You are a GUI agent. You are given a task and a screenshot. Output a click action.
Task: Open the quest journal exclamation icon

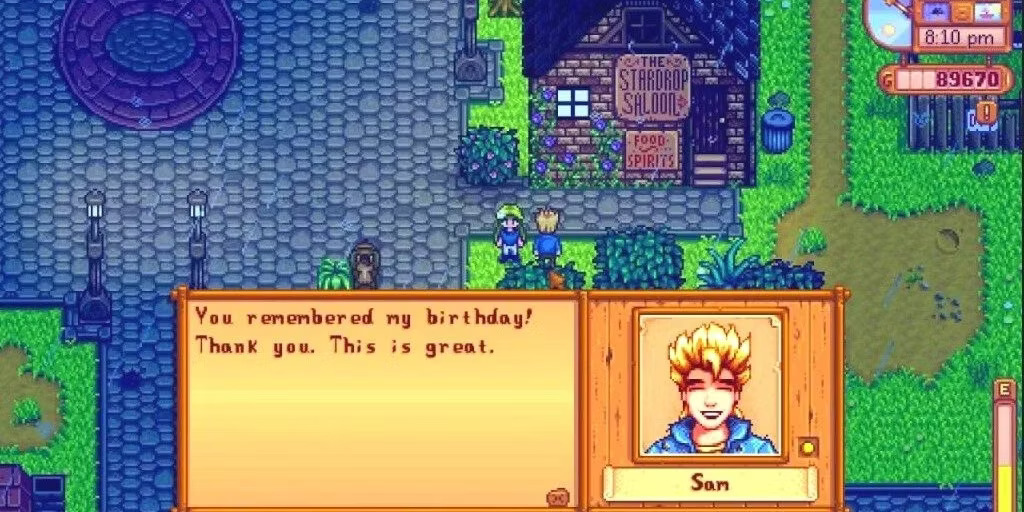[987, 111]
